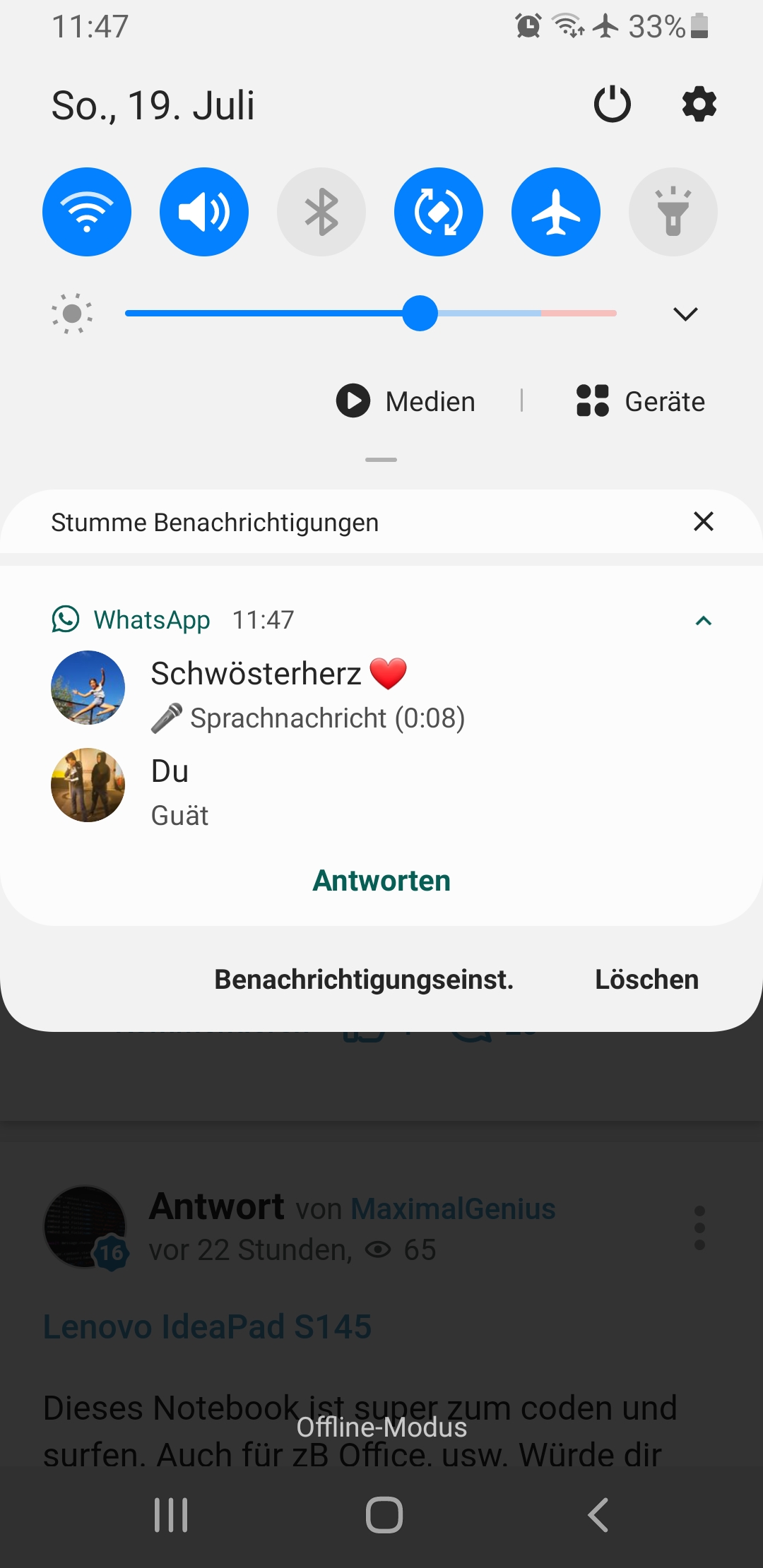Open system settings gear
Viewport: 763px width, 1568px height.
click(699, 105)
